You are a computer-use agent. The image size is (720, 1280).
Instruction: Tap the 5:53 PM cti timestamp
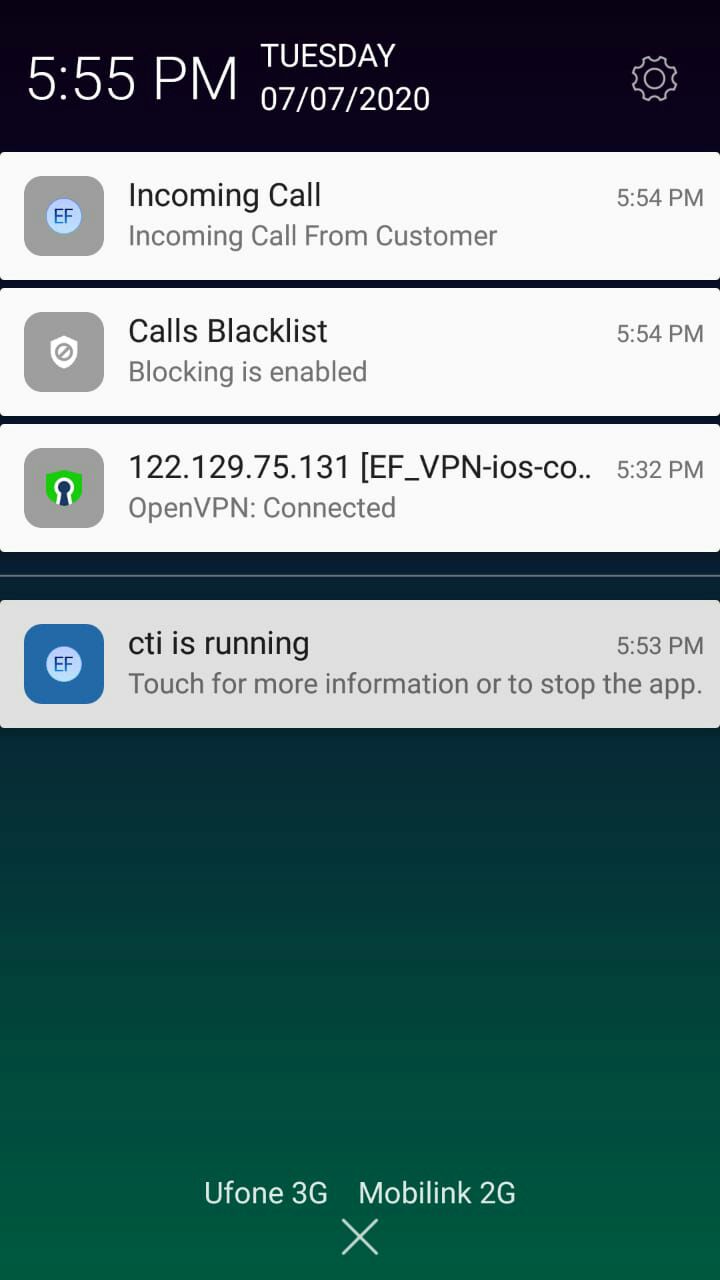coord(660,646)
